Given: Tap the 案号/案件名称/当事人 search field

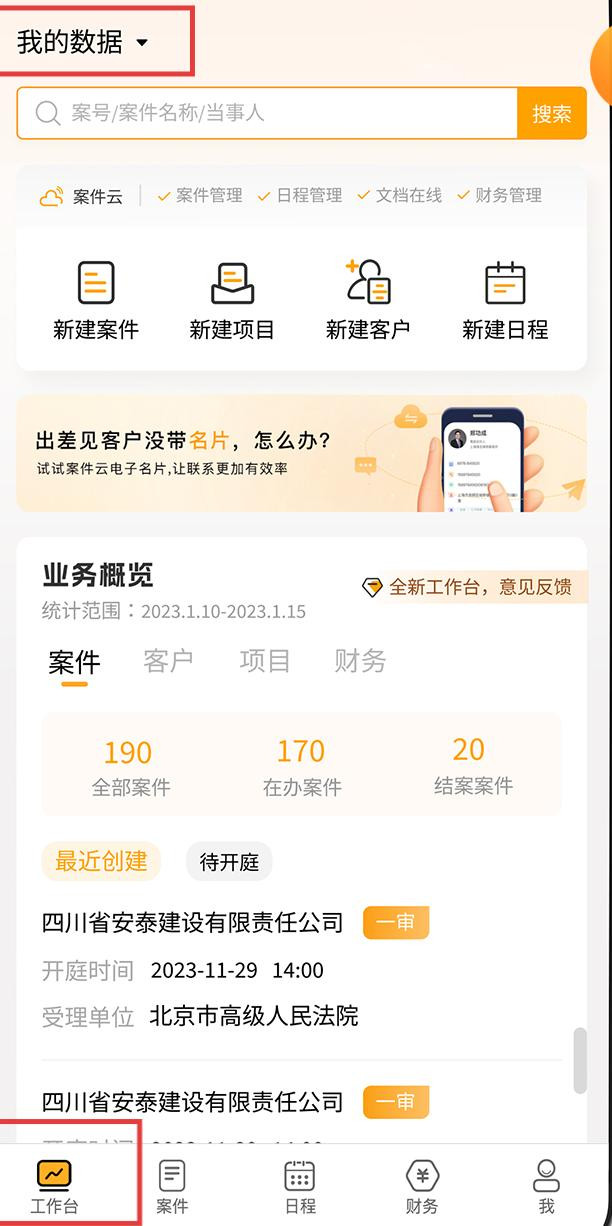Looking at the screenshot, I should [270, 113].
